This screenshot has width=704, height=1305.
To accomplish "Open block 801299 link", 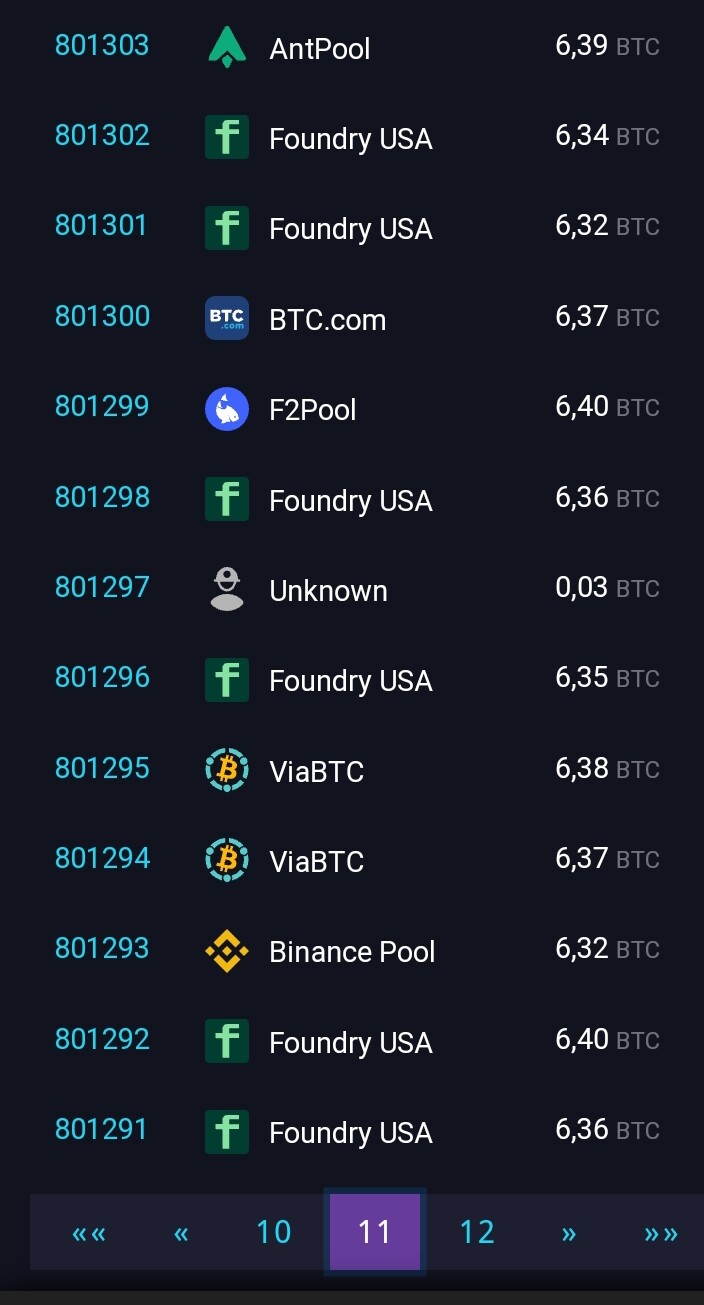I will coord(102,407).
